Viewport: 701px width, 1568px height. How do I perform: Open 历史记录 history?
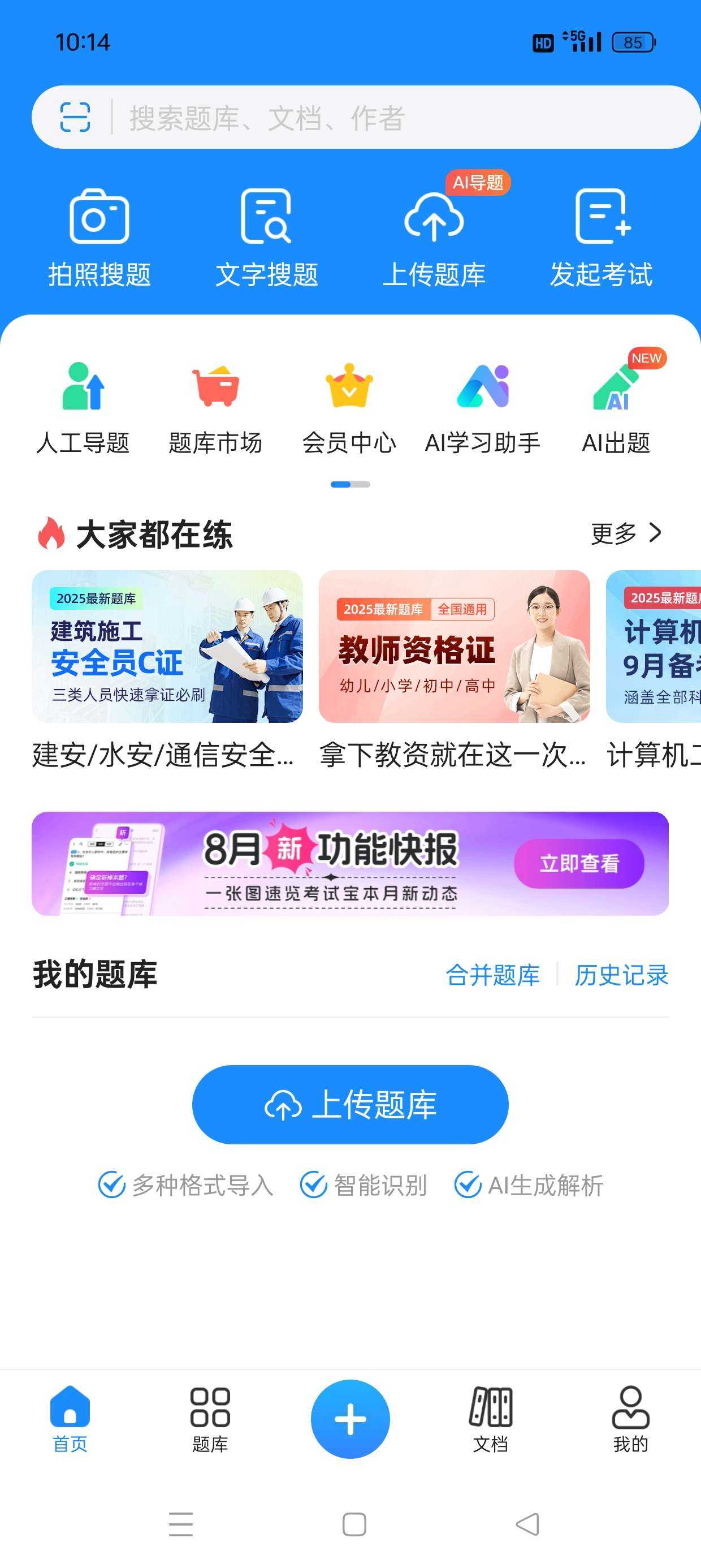tap(621, 975)
